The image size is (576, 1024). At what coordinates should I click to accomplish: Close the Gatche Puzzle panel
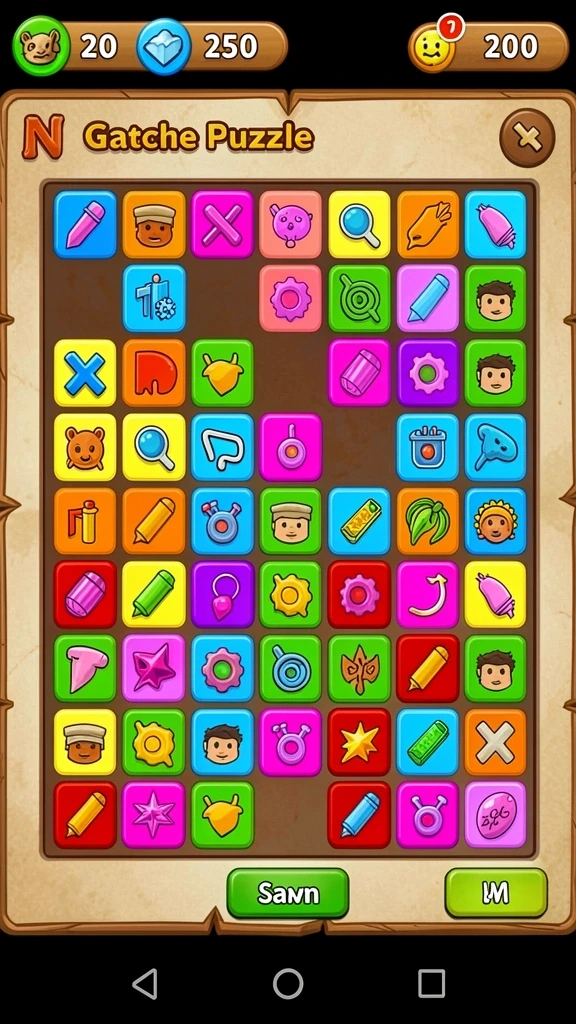tap(527, 138)
